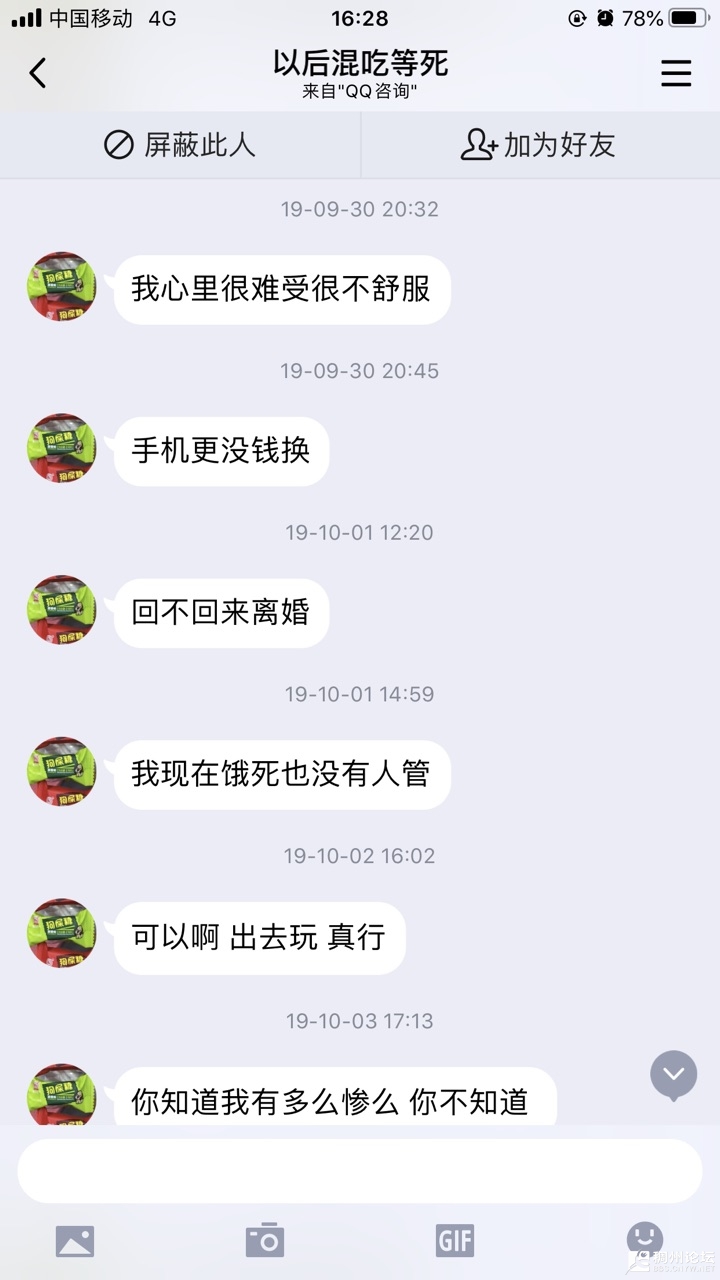720x1280 pixels.
Task: Block this person via 屏蔽此人
Action: (180, 145)
